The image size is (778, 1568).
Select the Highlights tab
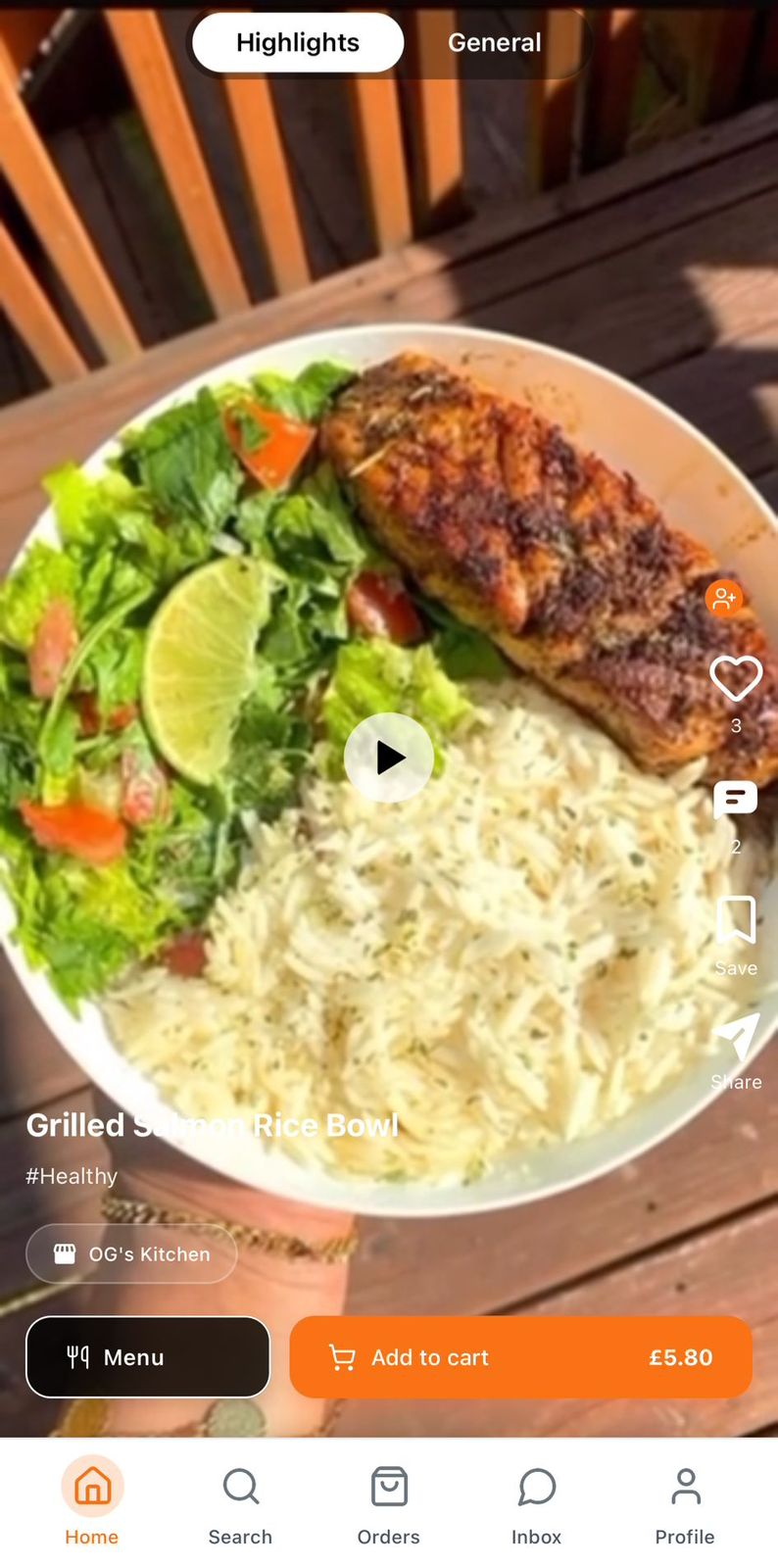coord(297,42)
